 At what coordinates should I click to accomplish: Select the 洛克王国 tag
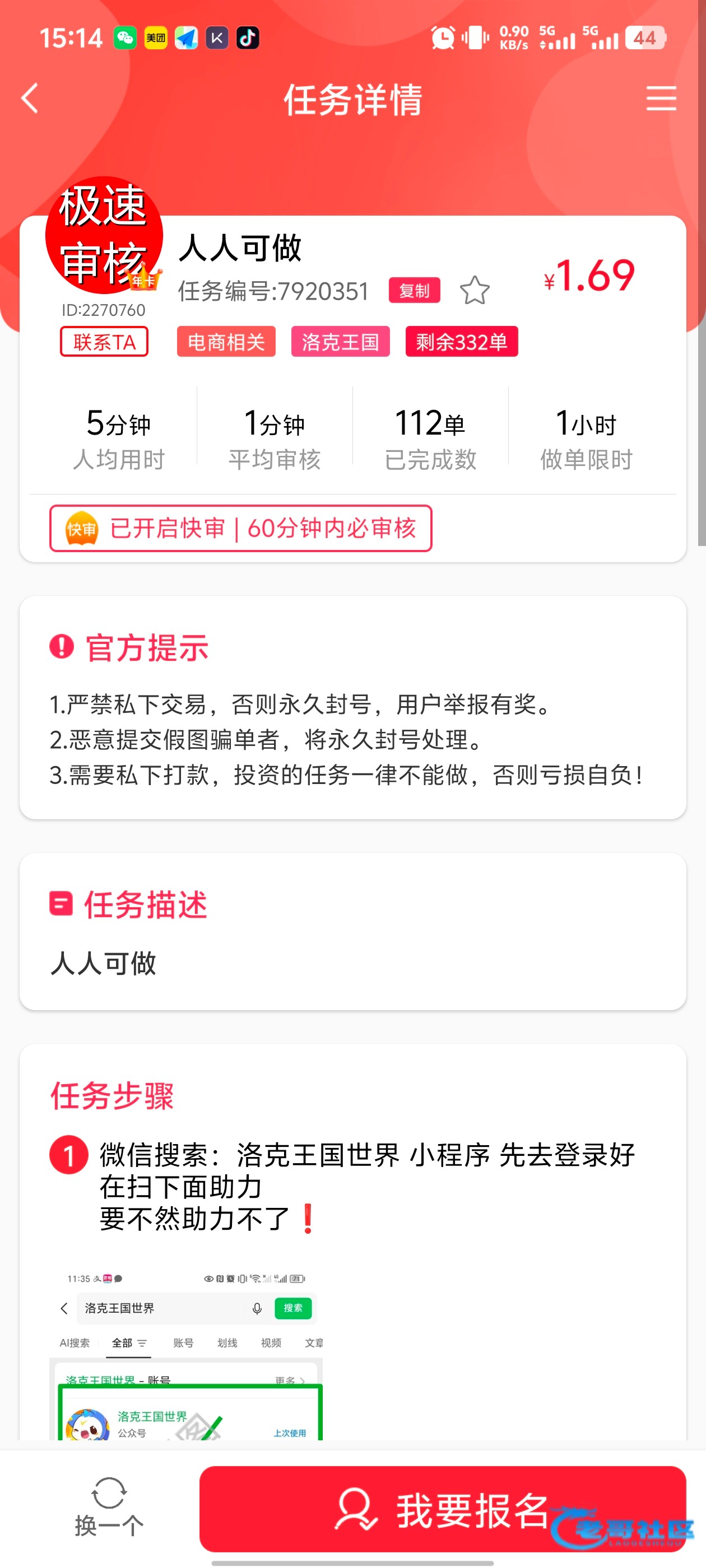tap(340, 342)
